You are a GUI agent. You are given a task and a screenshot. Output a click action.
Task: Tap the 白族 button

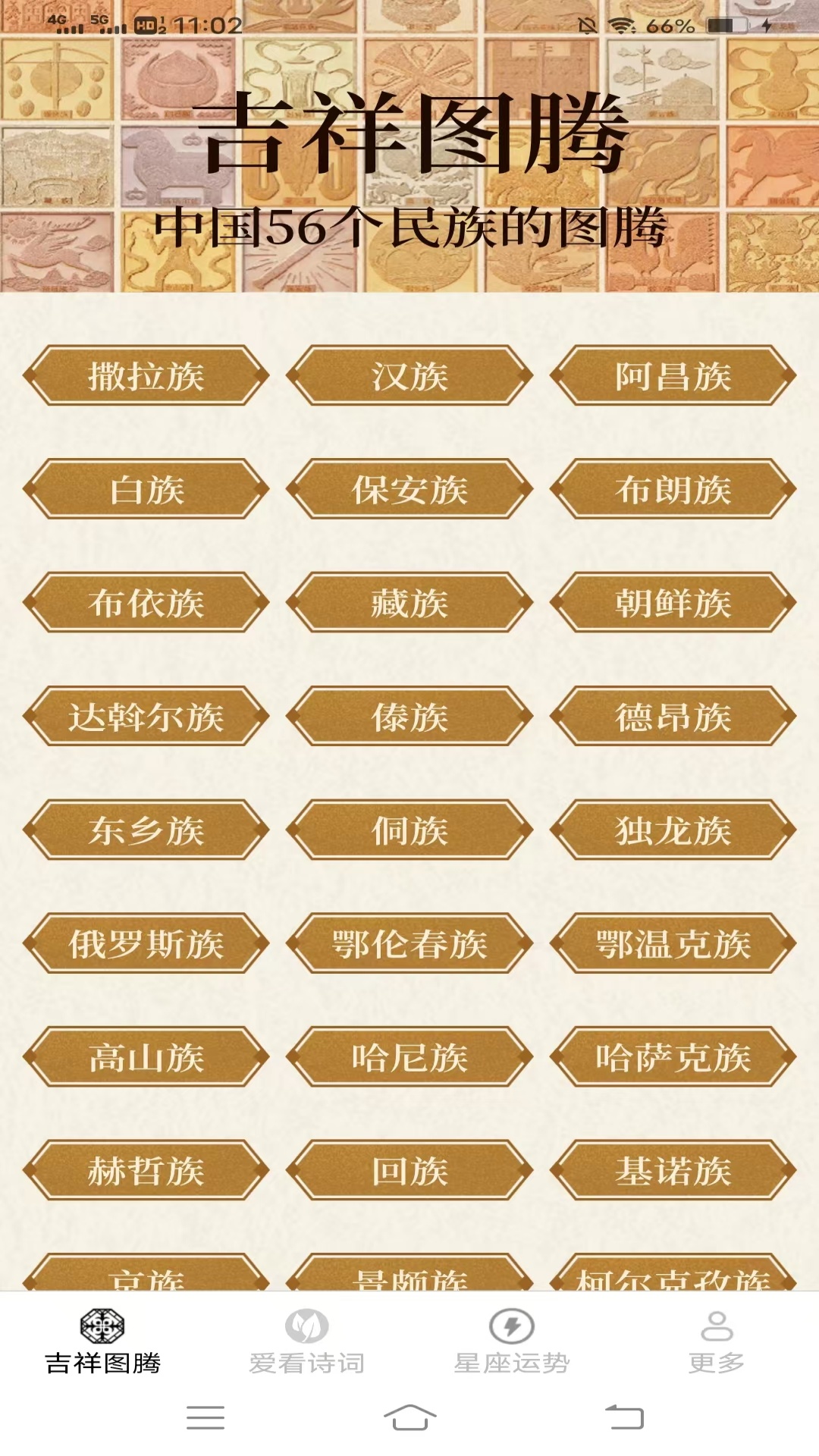(146, 489)
